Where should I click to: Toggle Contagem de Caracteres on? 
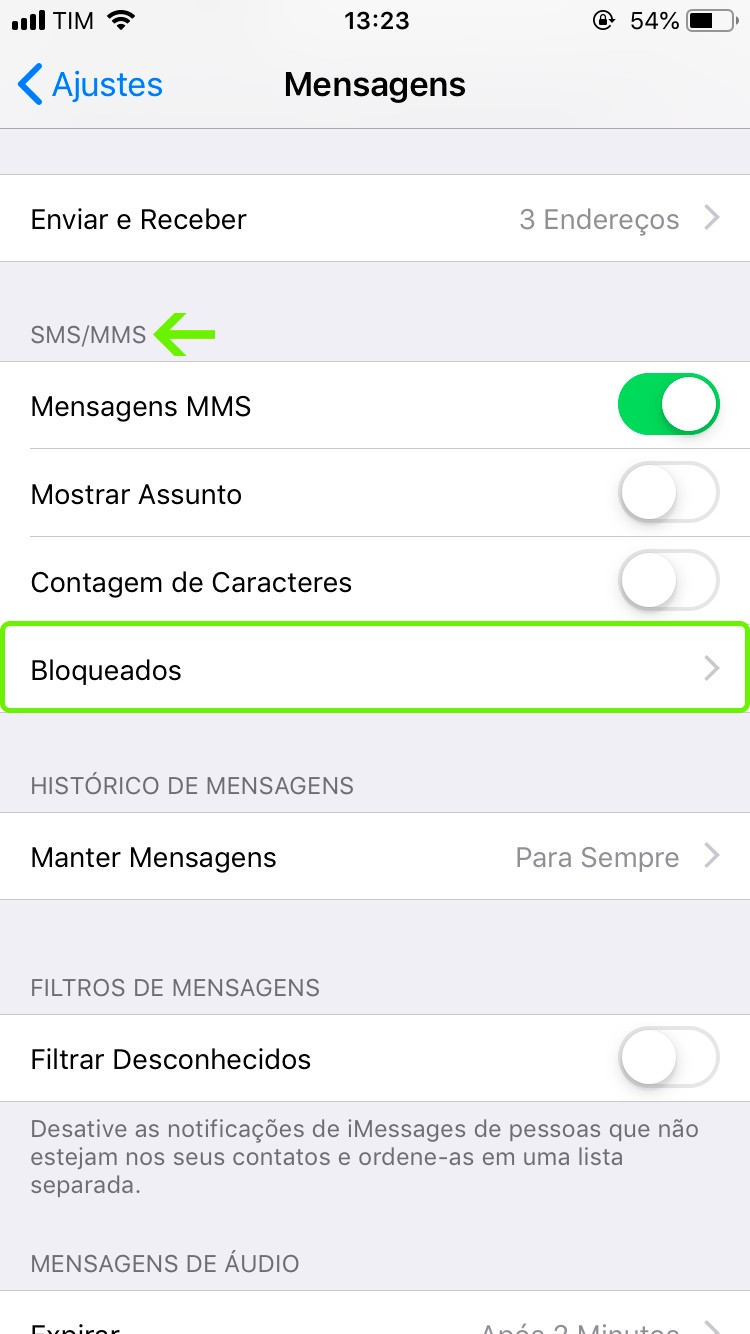[x=669, y=581]
